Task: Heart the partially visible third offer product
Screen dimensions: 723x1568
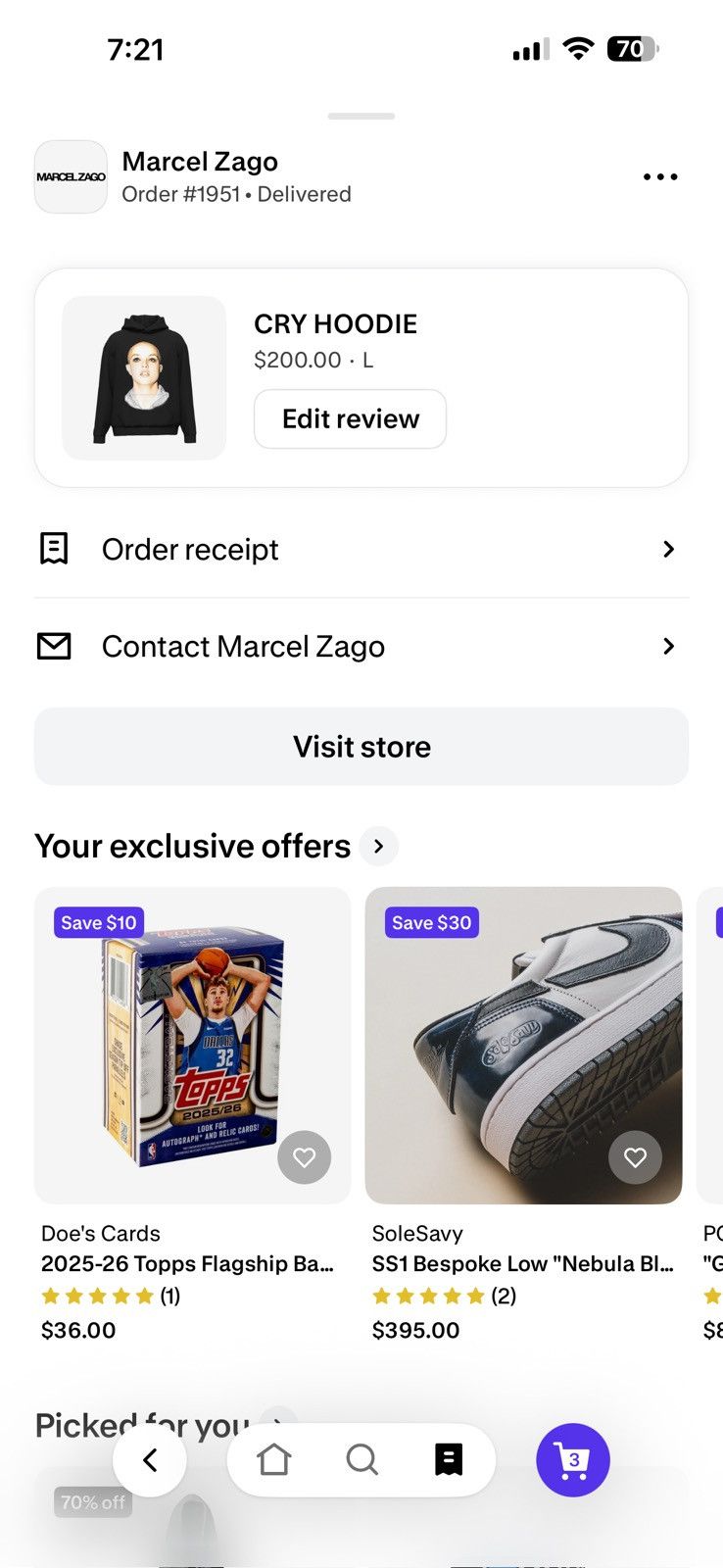Action: (716, 1157)
